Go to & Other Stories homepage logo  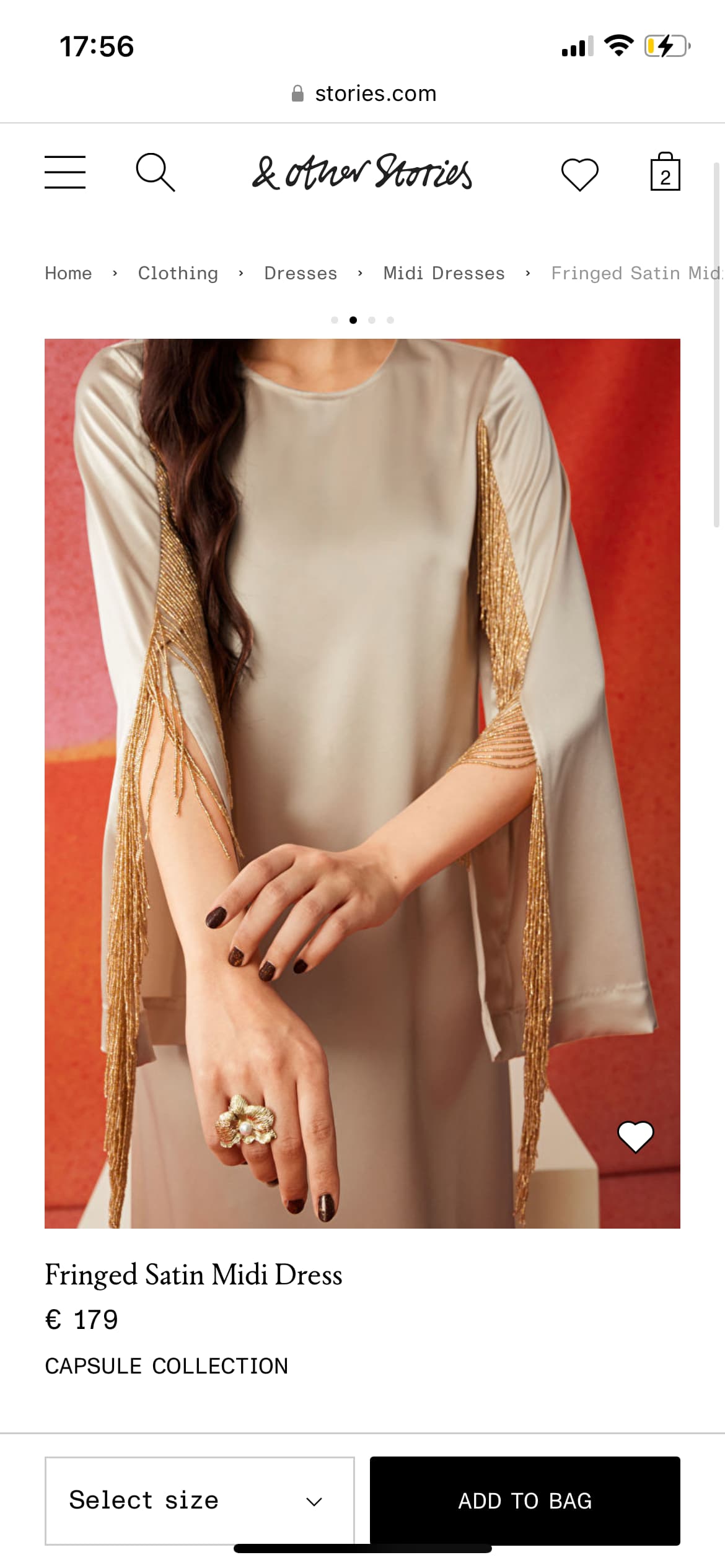[x=362, y=172]
